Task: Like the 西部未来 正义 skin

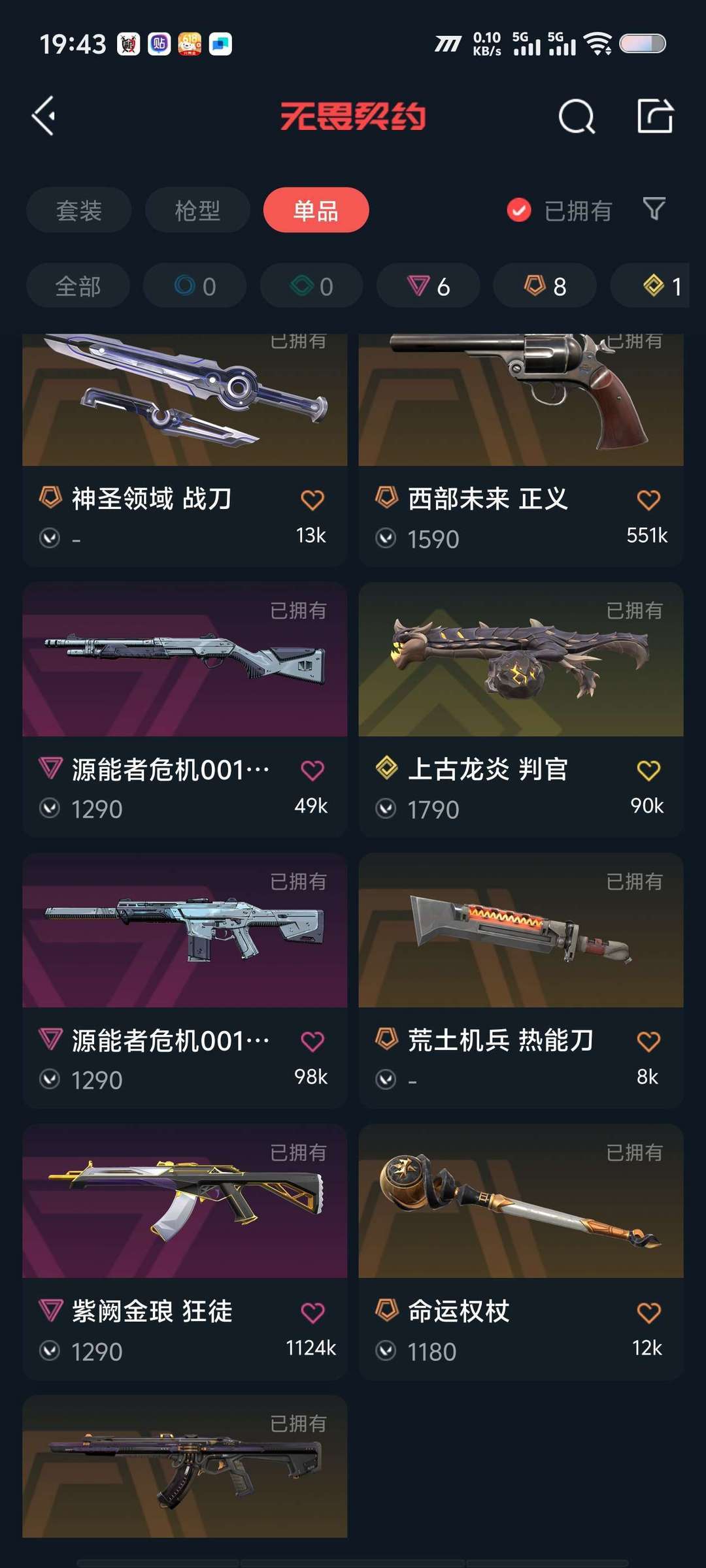Action: pos(648,500)
